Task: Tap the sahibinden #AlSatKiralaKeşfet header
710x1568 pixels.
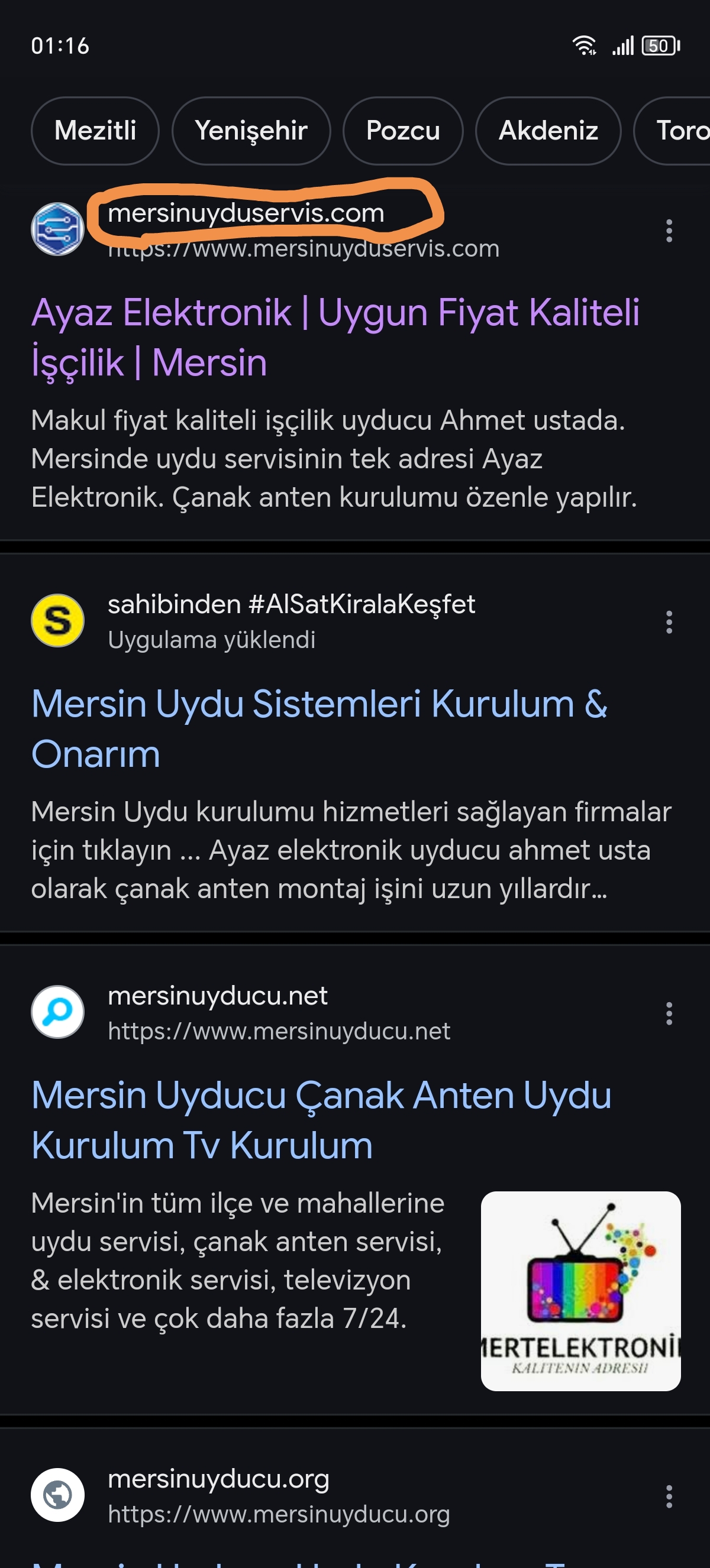Action: 253,621
